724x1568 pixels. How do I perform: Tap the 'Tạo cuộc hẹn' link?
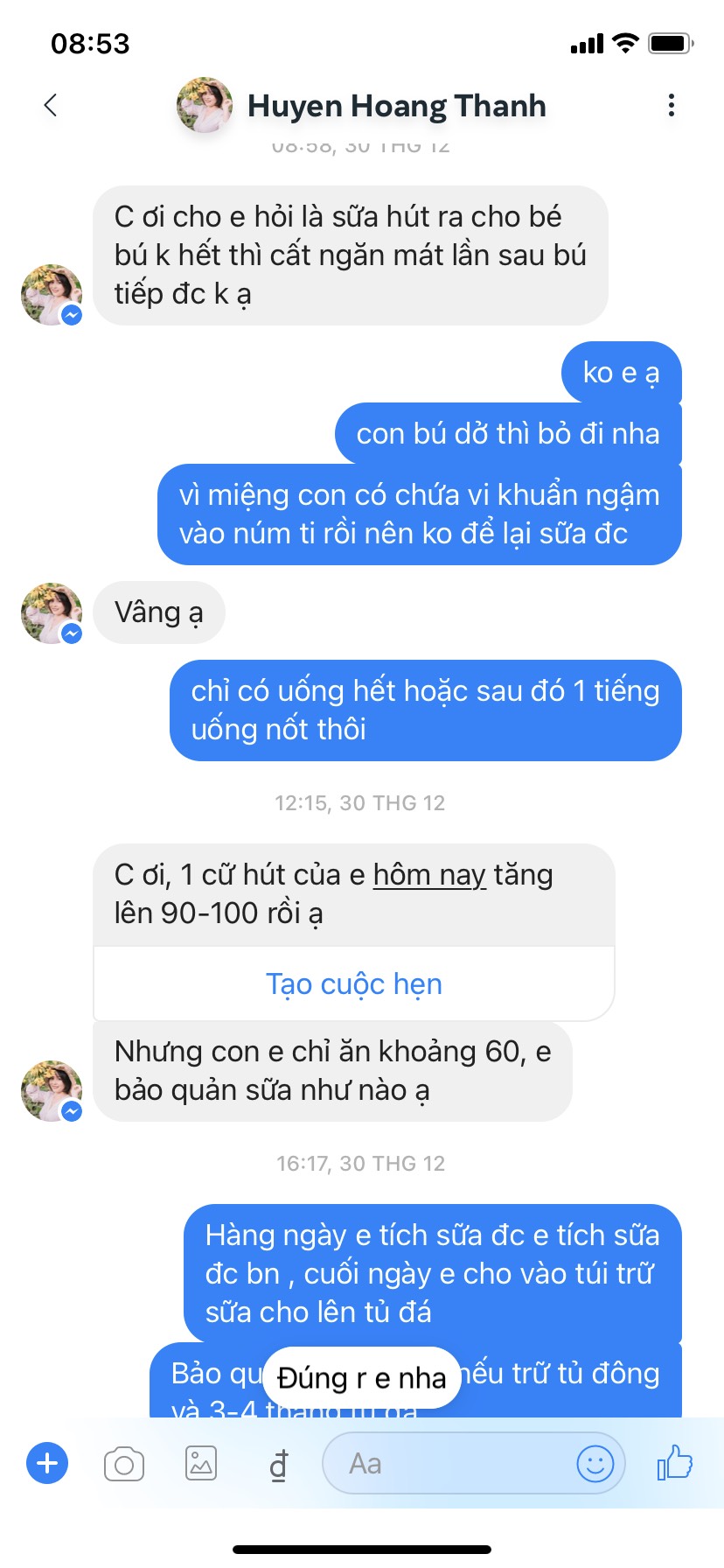point(354,984)
